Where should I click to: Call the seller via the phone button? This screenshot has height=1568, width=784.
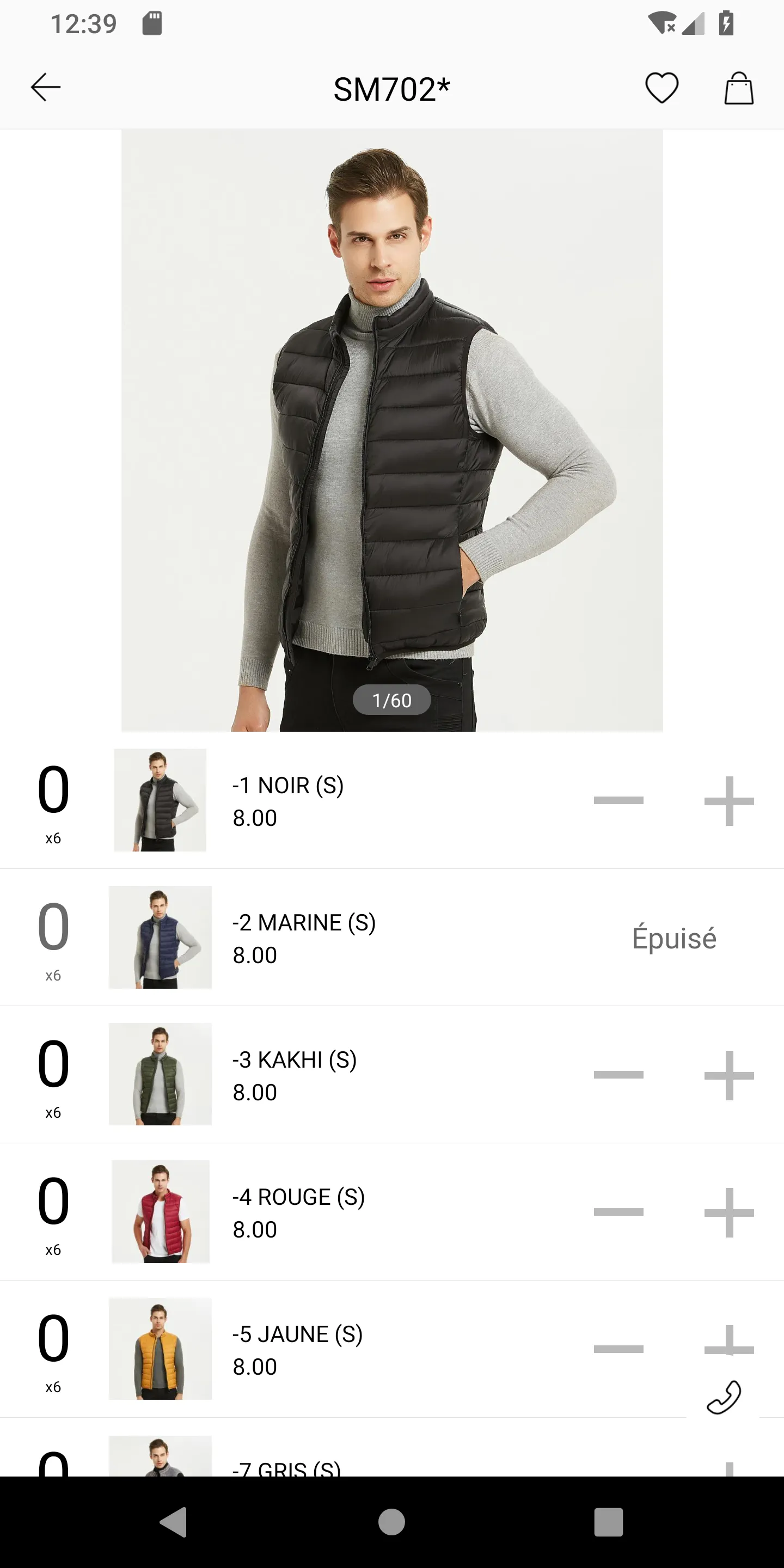[723, 1398]
